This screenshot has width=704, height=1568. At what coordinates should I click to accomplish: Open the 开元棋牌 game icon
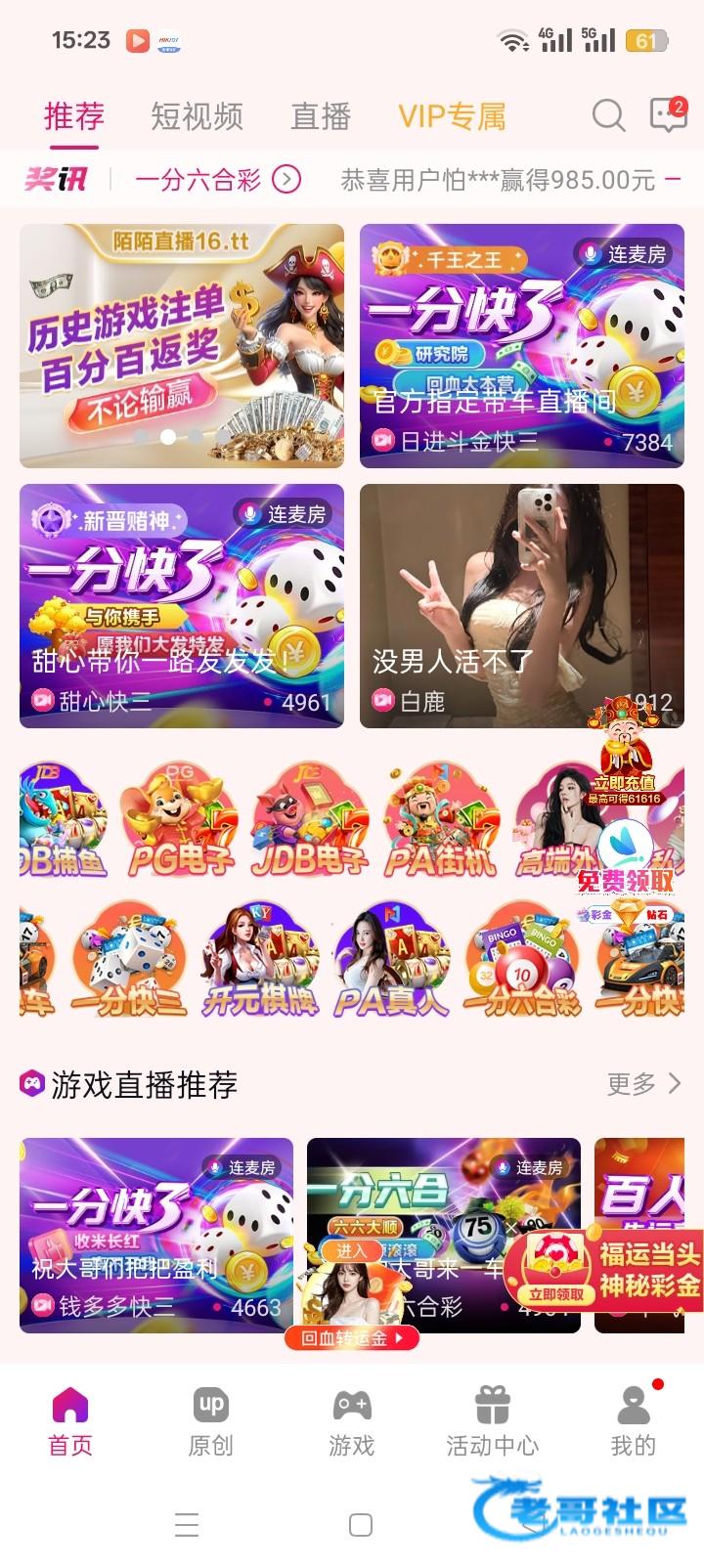click(x=260, y=962)
